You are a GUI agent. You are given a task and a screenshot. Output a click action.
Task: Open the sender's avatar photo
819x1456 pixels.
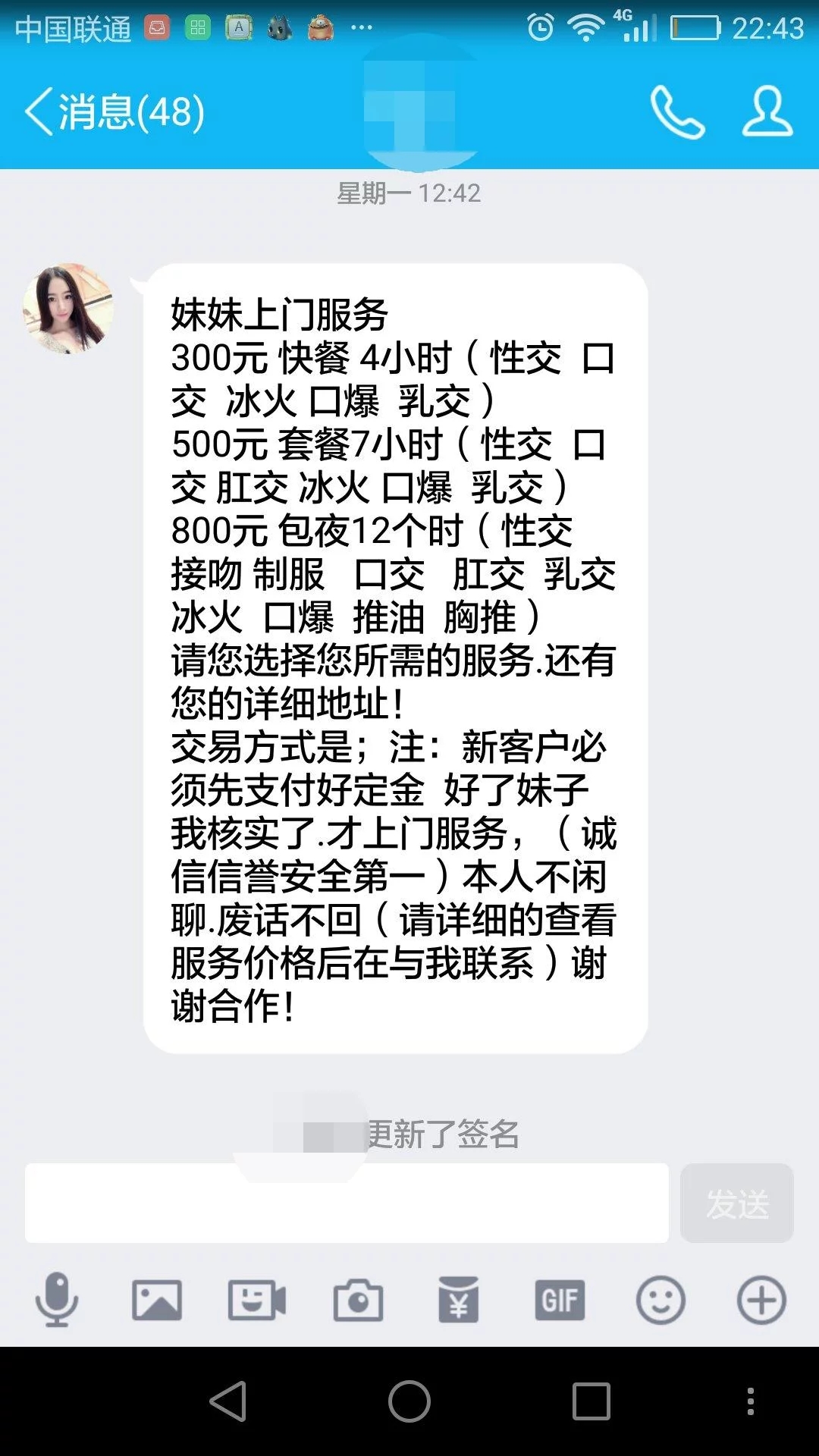click(68, 311)
